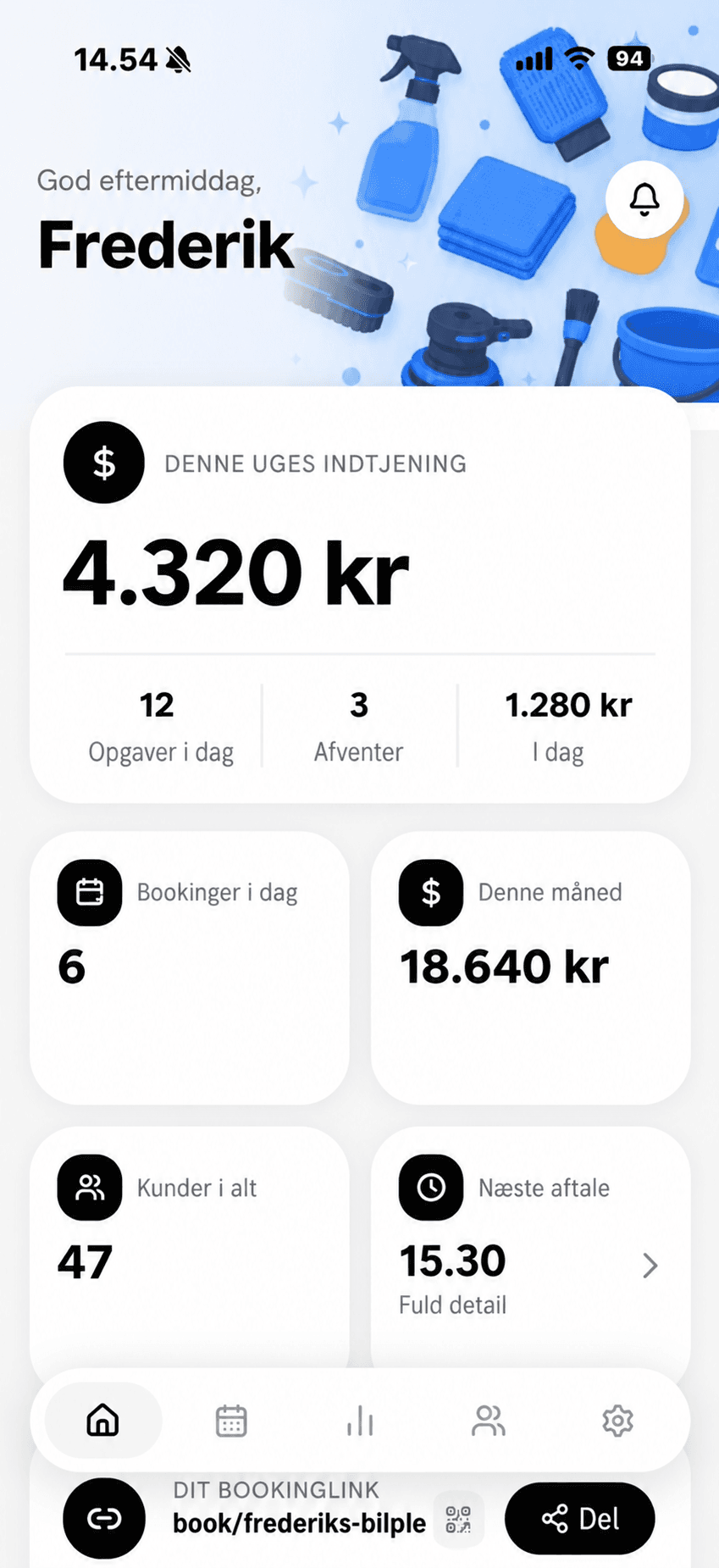The width and height of the screenshot is (719, 1568).
Task: Open the settings gear tab
Action: pyautogui.click(x=617, y=1421)
